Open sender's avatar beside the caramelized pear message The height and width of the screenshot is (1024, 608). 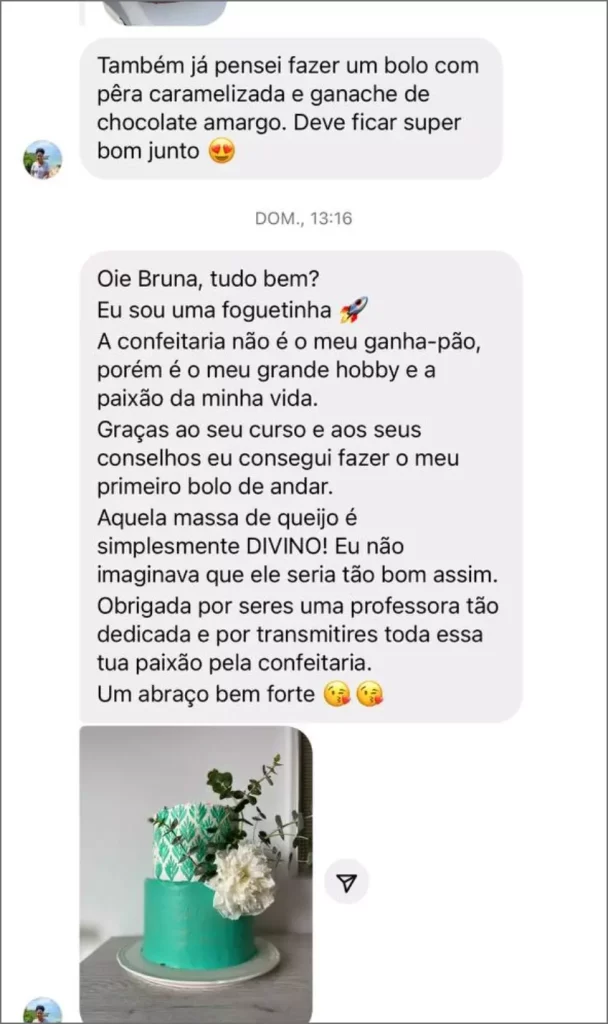point(43,160)
